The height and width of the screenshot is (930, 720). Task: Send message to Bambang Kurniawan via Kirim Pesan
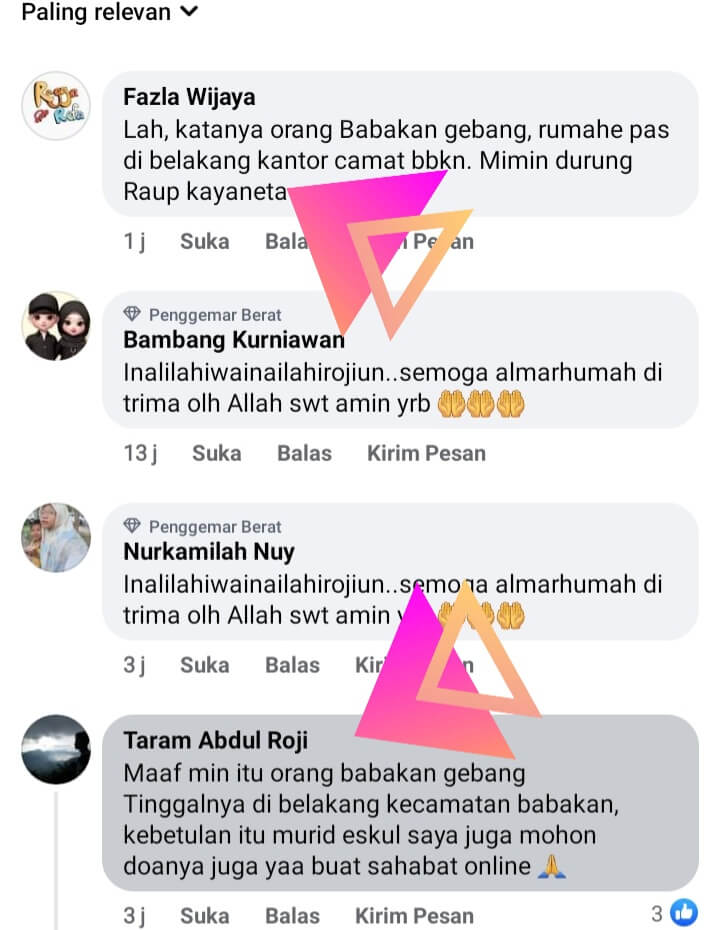[426, 453]
